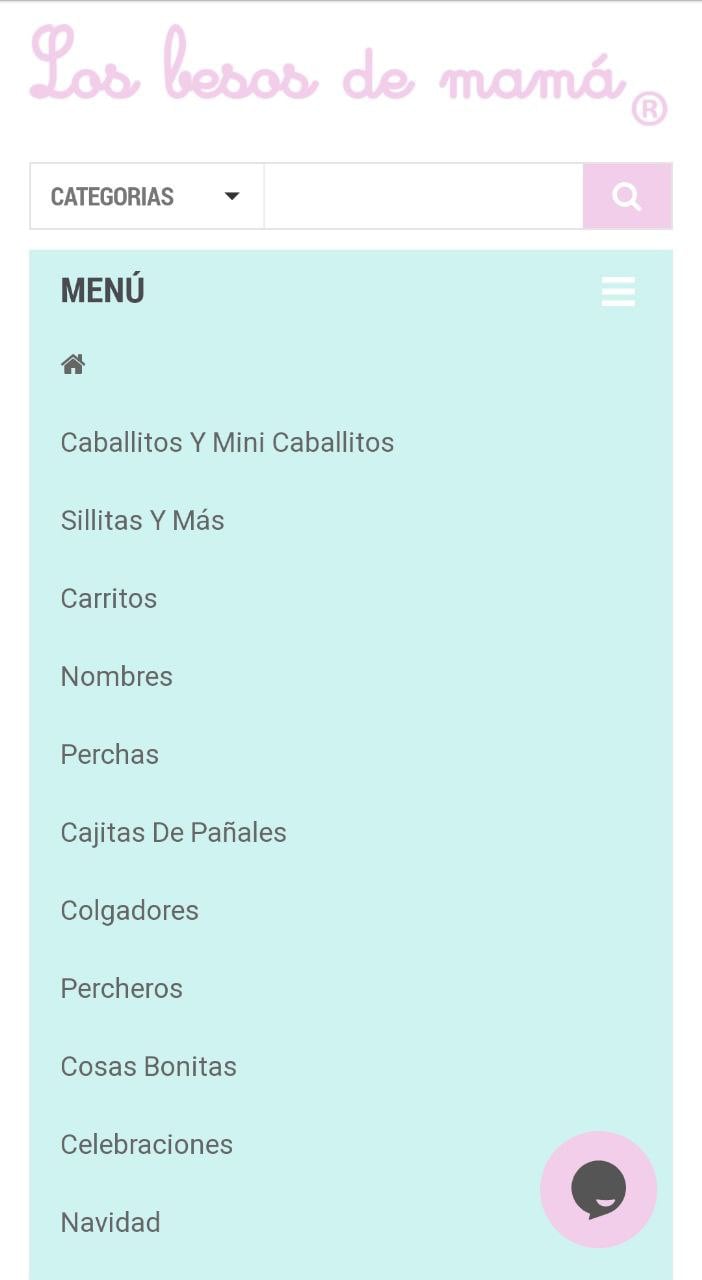
Task: Collapse the MENÚ hamburger icon
Action: click(618, 291)
